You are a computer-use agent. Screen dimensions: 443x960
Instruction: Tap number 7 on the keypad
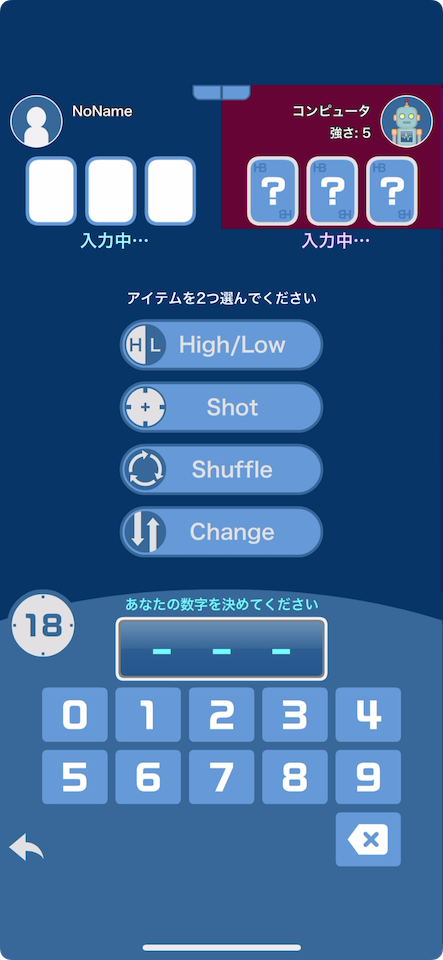point(222,777)
